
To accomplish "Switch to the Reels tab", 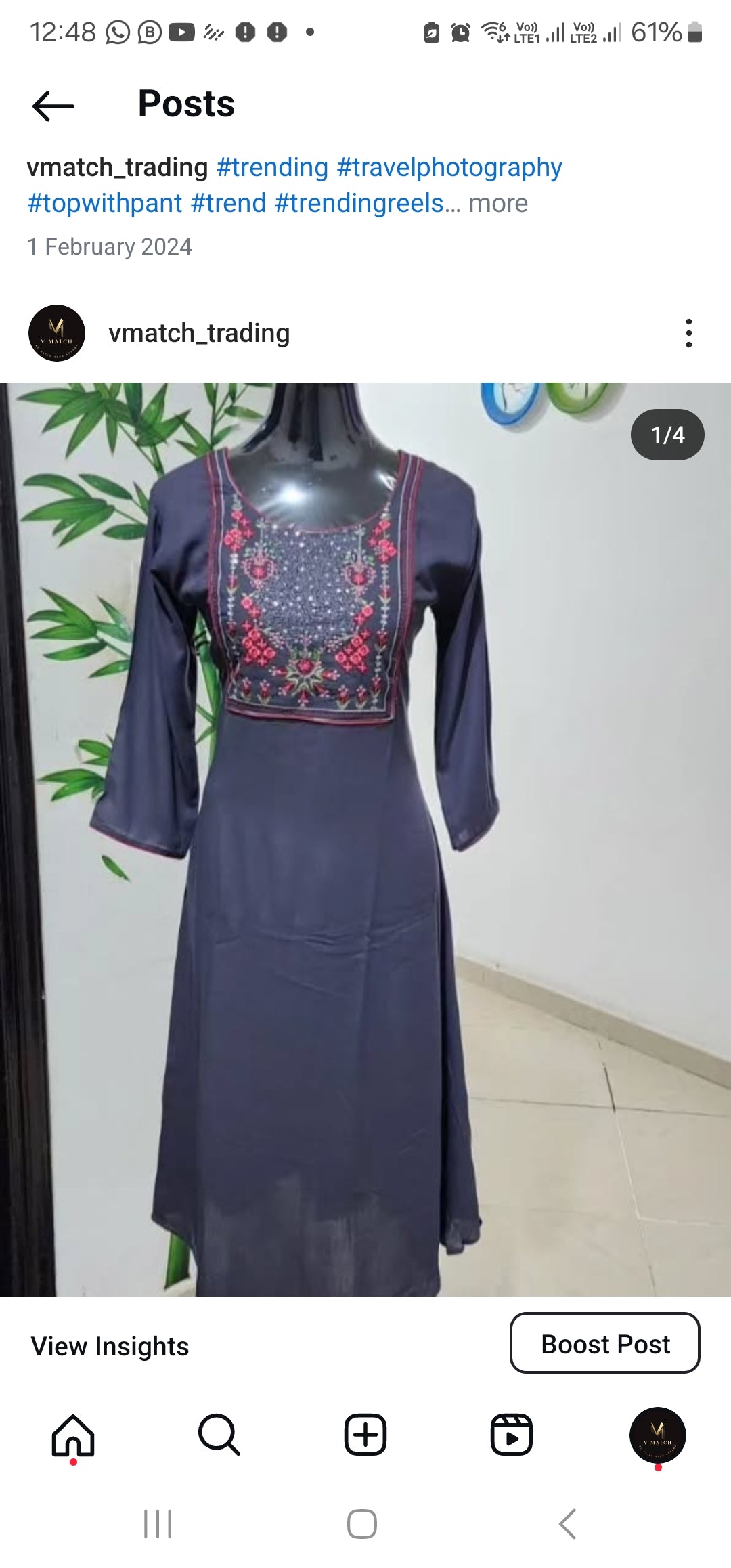I will 511,1434.
